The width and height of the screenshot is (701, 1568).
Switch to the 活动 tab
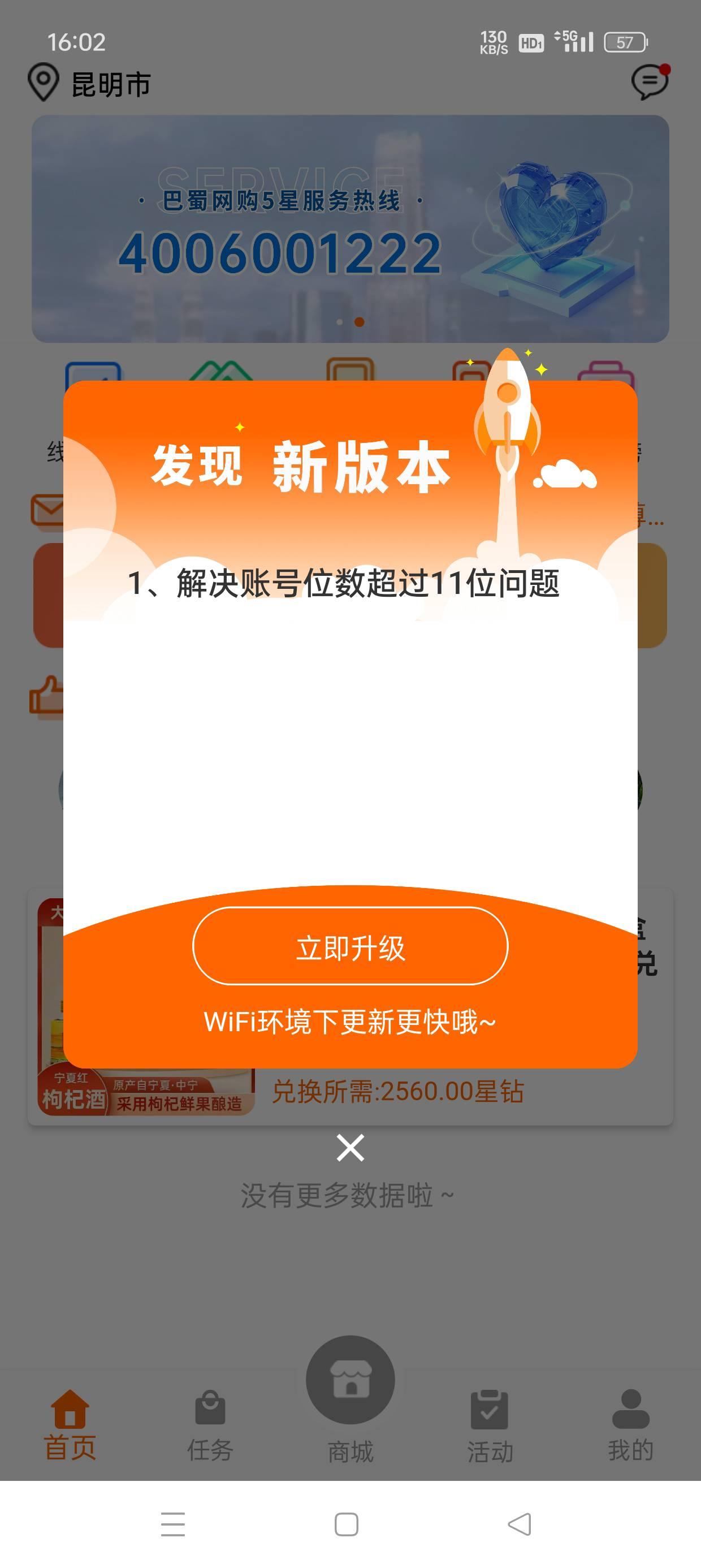[490, 1424]
